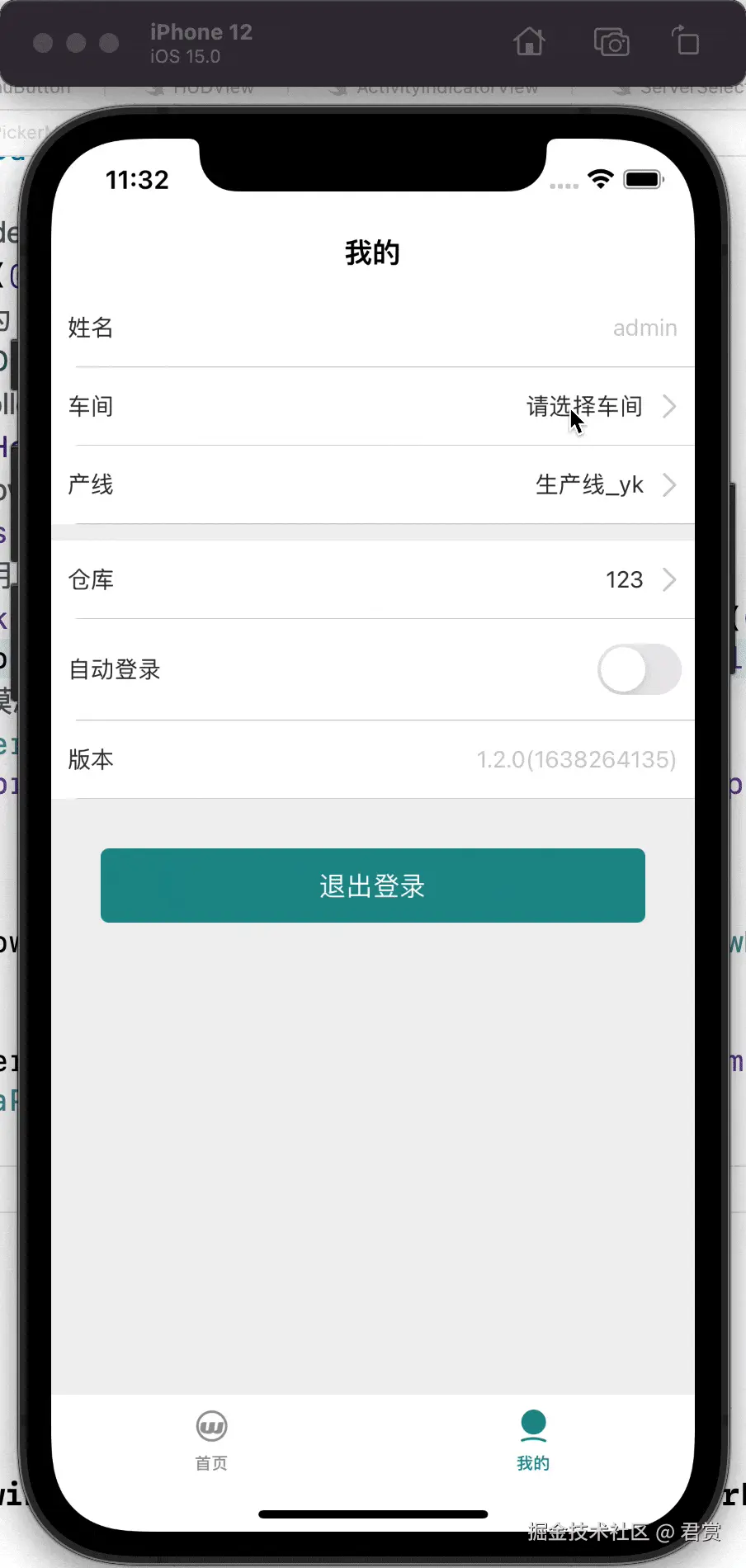
Task: Open the 车间 workshop selection row
Action: 373,406
